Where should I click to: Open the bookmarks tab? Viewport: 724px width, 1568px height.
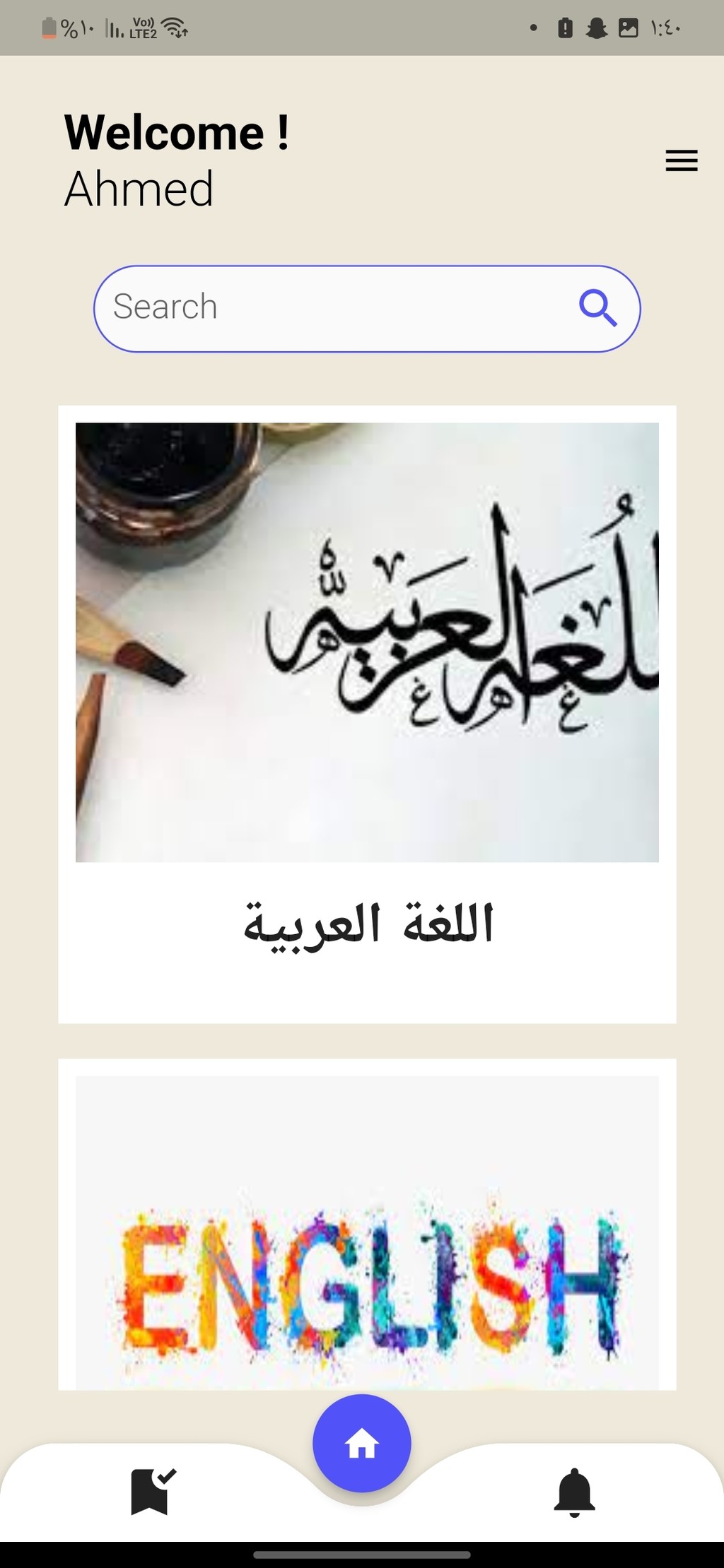(153, 1491)
